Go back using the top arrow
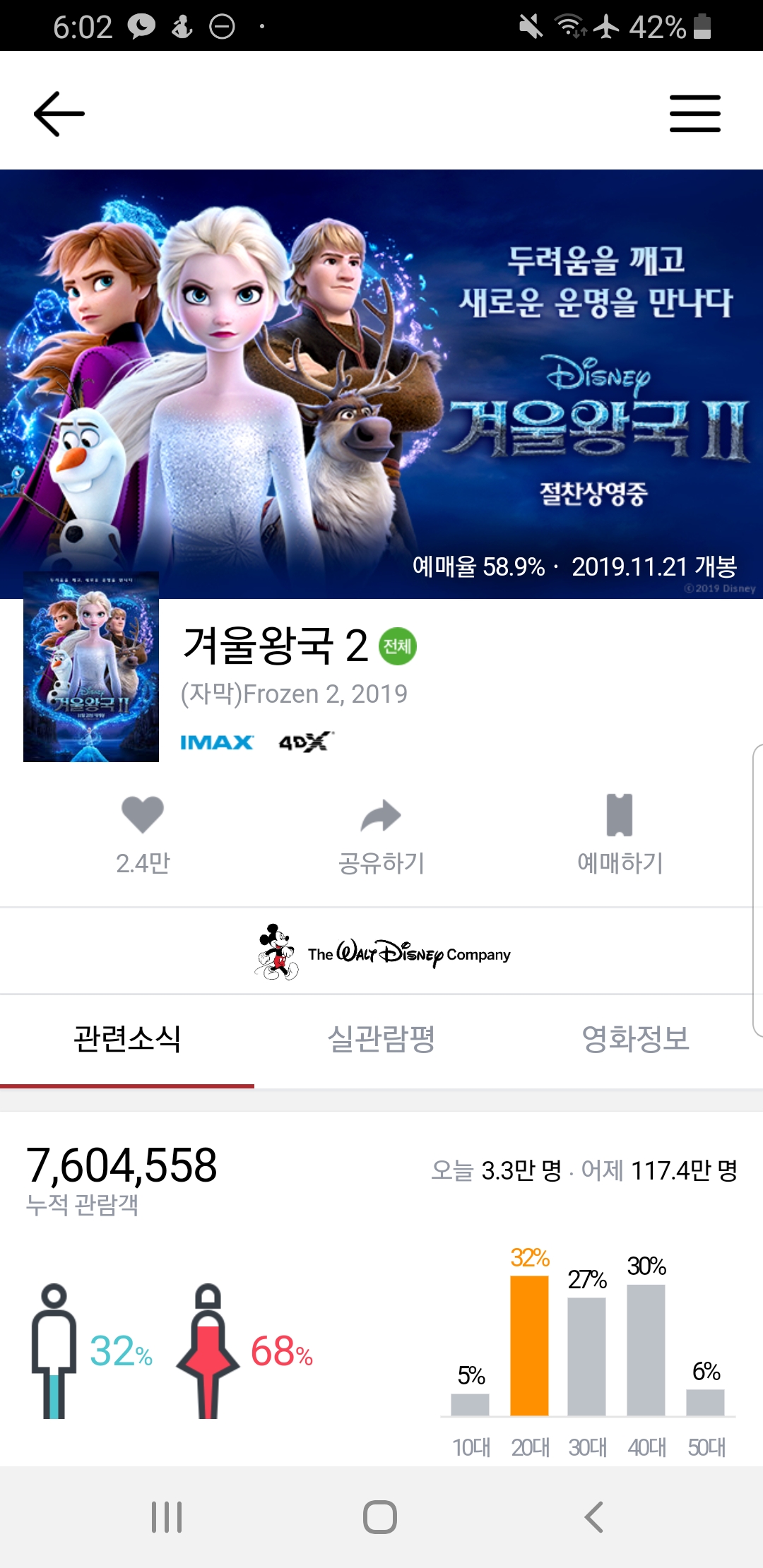The width and height of the screenshot is (763, 1568). [59, 114]
